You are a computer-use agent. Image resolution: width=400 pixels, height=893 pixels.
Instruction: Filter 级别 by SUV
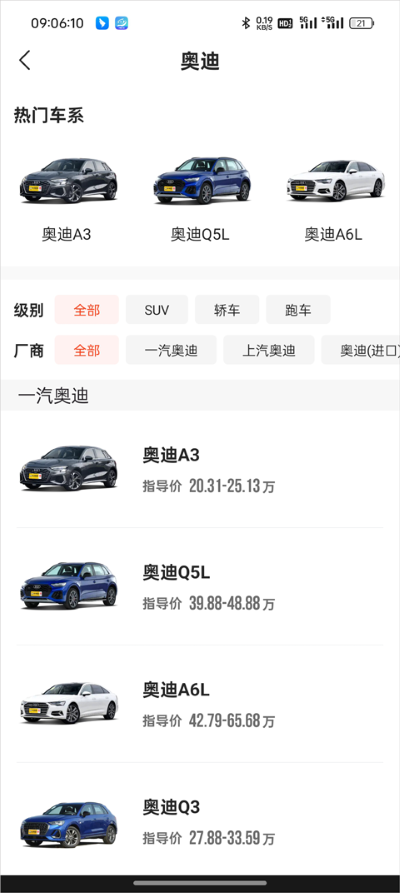(x=157, y=310)
